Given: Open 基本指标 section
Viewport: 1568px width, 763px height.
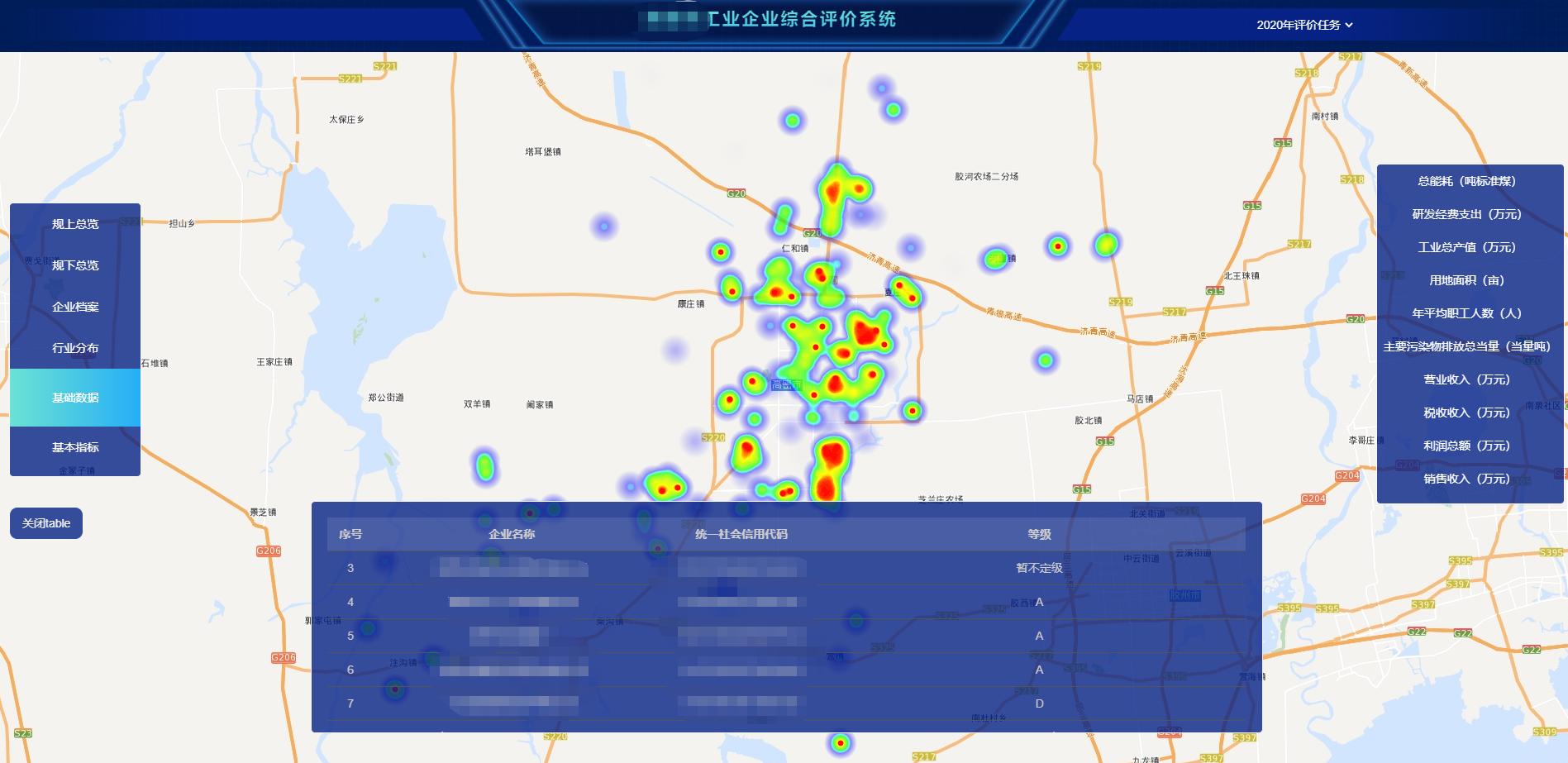Looking at the screenshot, I should coord(75,447).
